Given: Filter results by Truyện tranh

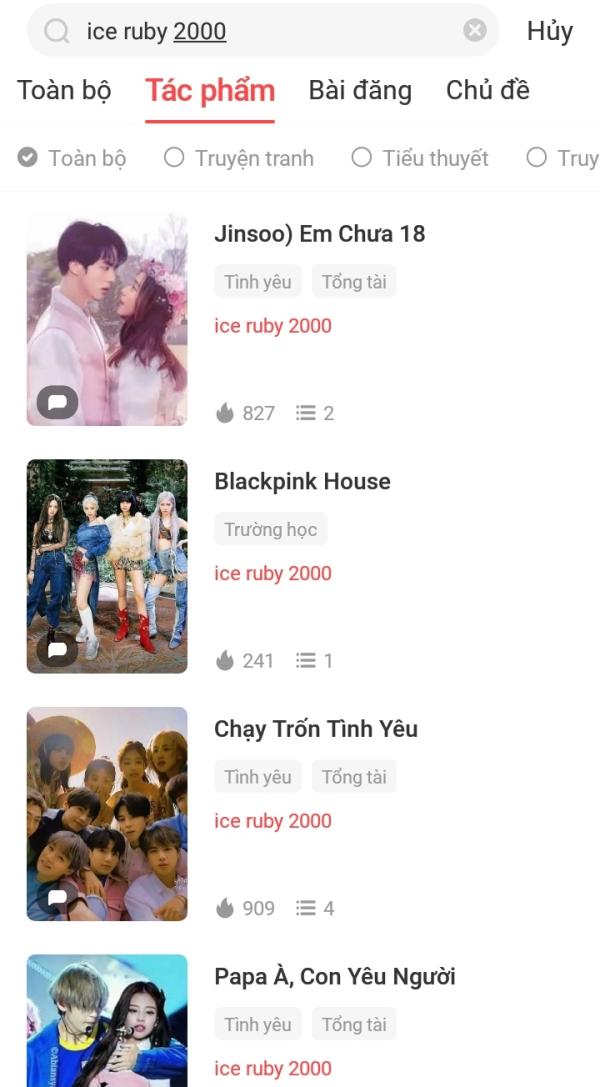Looking at the screenshot, I should 239,158.
